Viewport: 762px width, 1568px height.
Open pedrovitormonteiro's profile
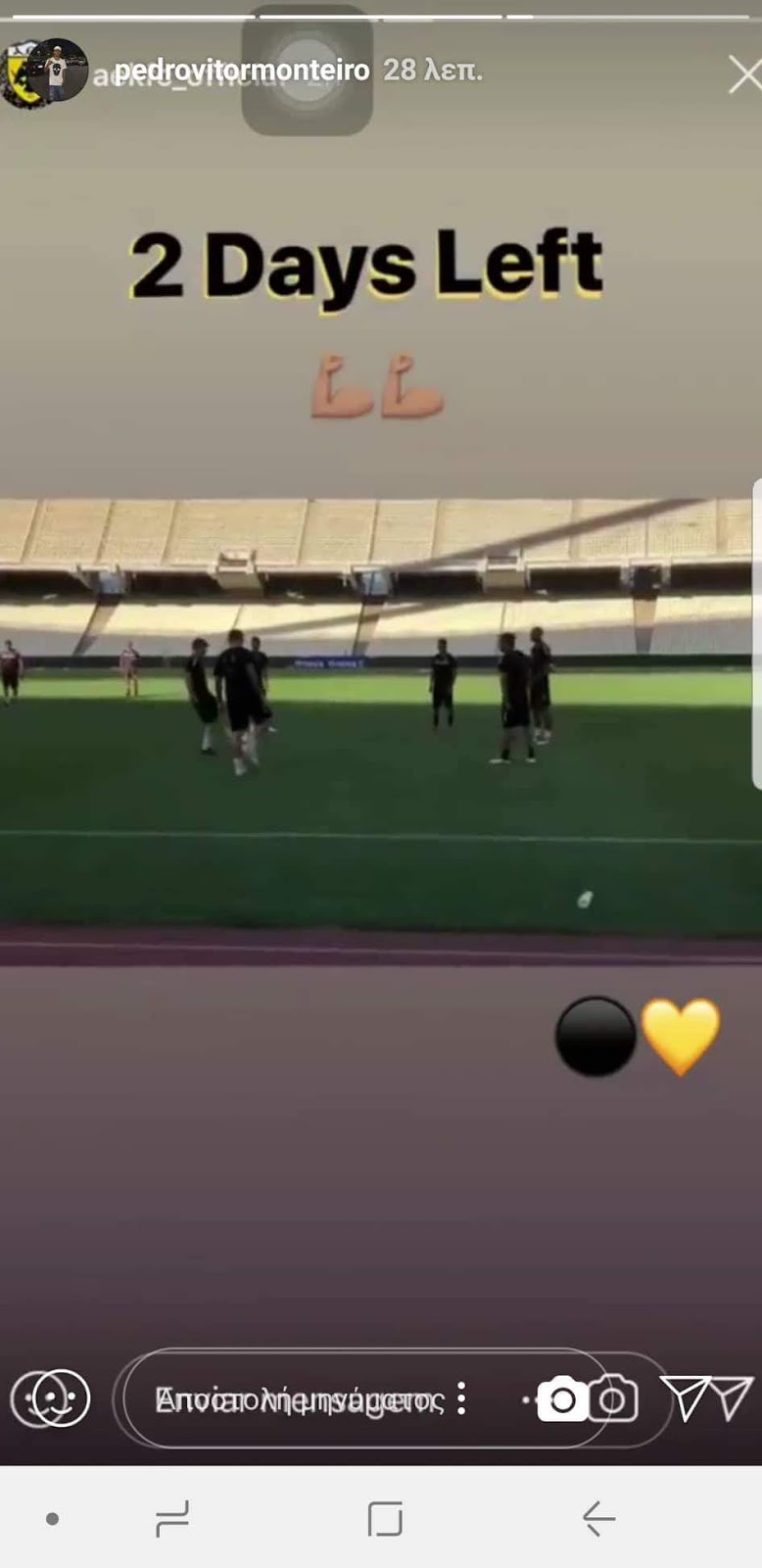point(242,71)
